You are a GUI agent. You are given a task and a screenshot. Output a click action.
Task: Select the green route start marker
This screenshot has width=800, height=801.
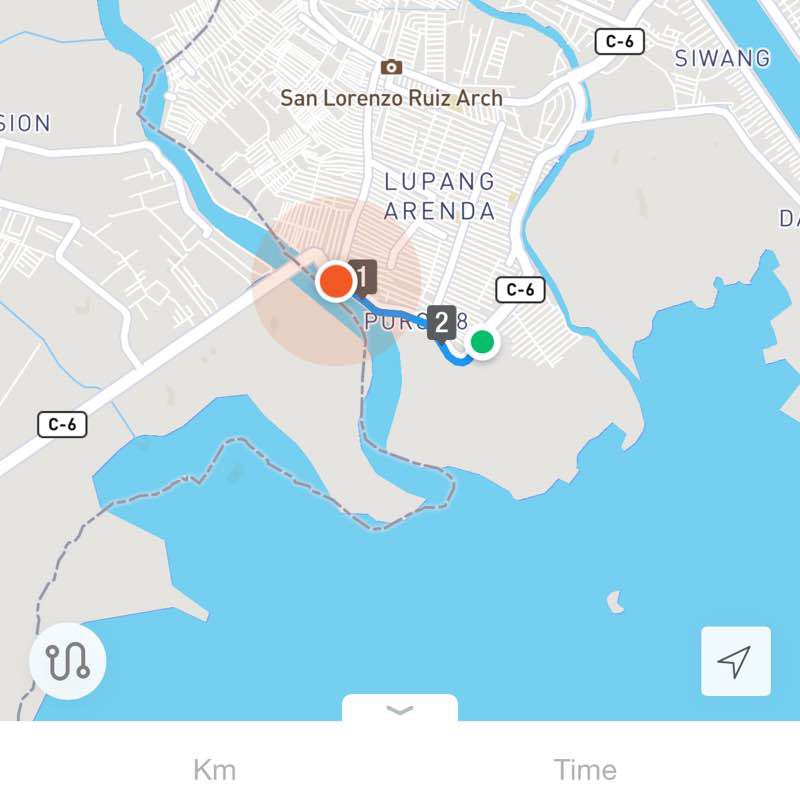(481, 342)
